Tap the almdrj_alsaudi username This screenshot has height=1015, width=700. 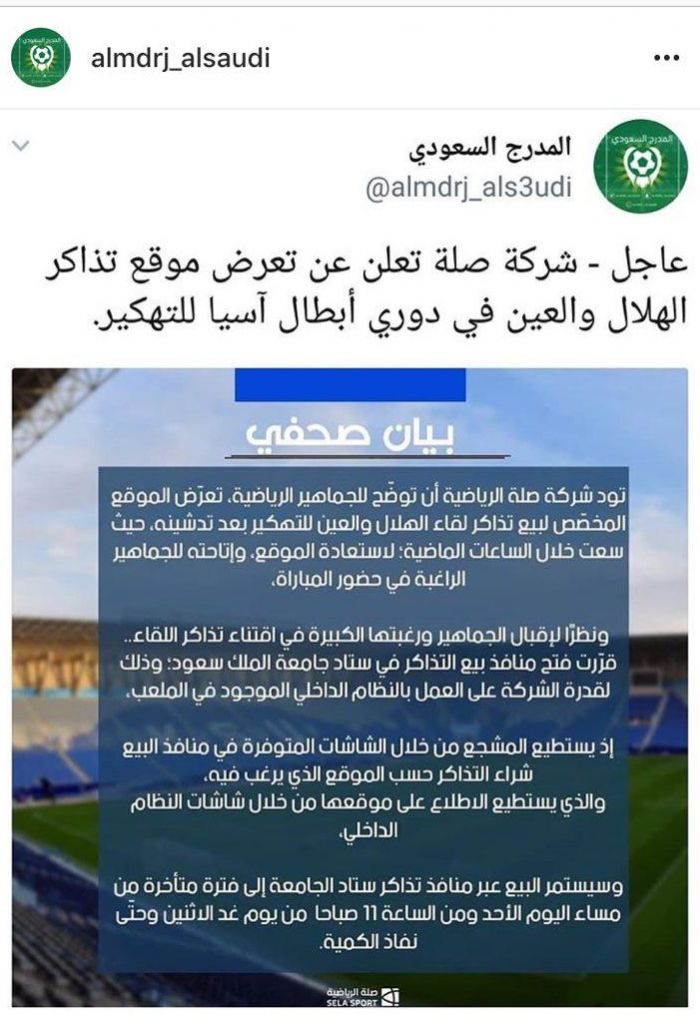(180, 58)
